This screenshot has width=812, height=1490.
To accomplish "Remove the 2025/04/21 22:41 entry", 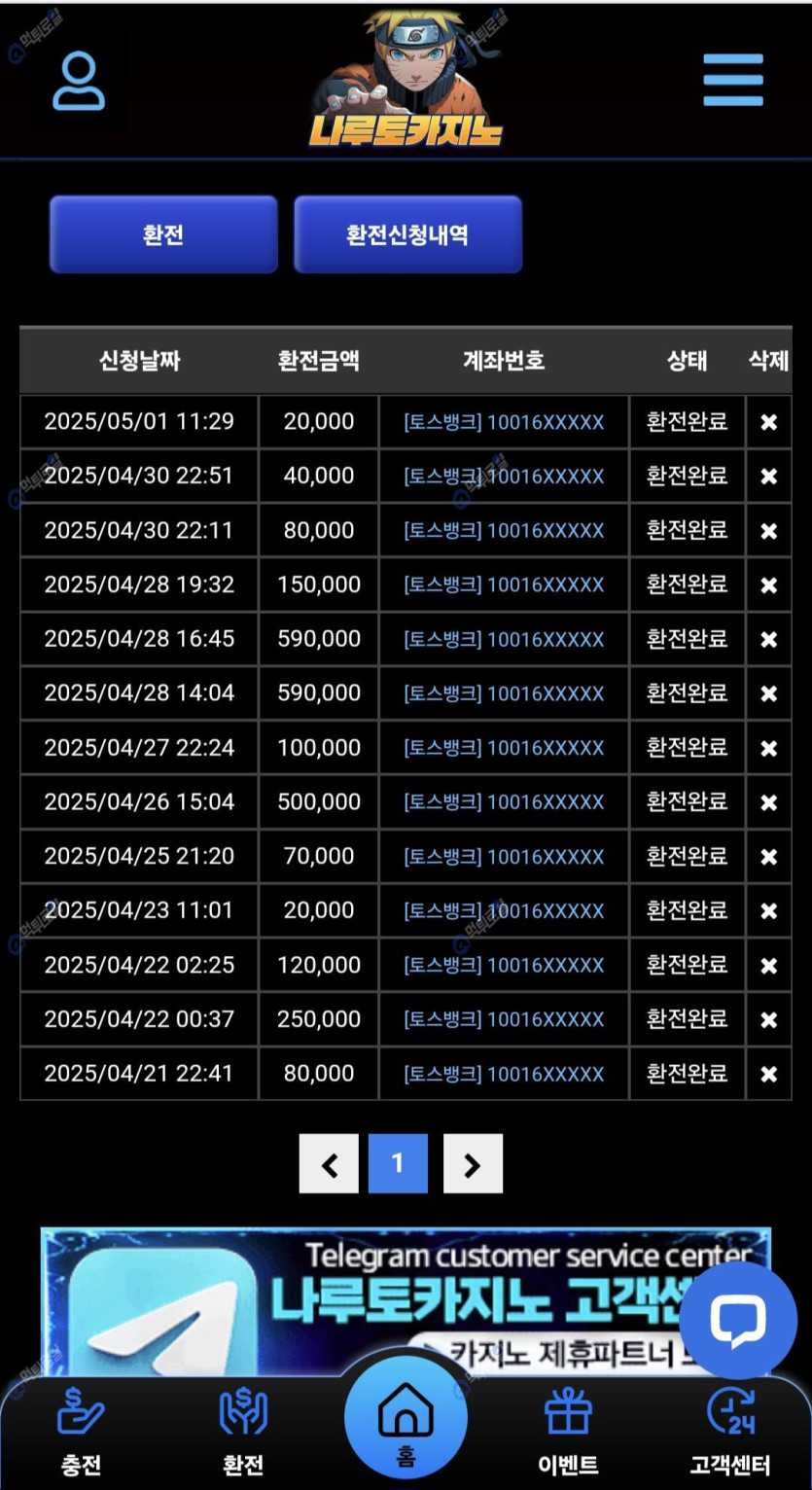I will [768, 1074].
